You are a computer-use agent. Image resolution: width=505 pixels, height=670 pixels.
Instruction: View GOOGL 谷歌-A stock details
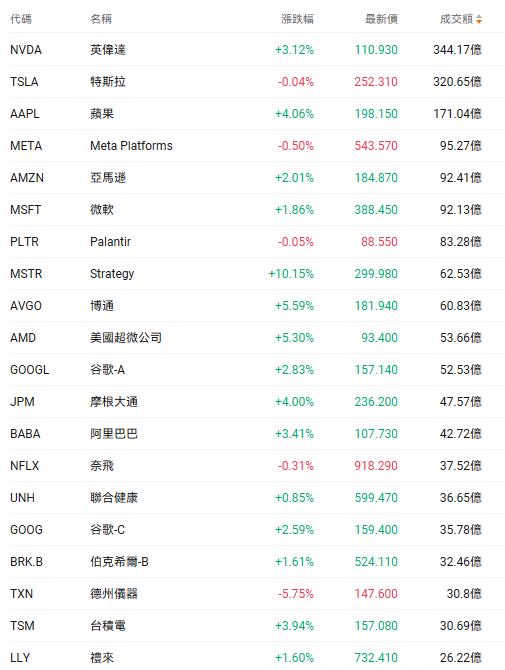click(x=257, y=370)
